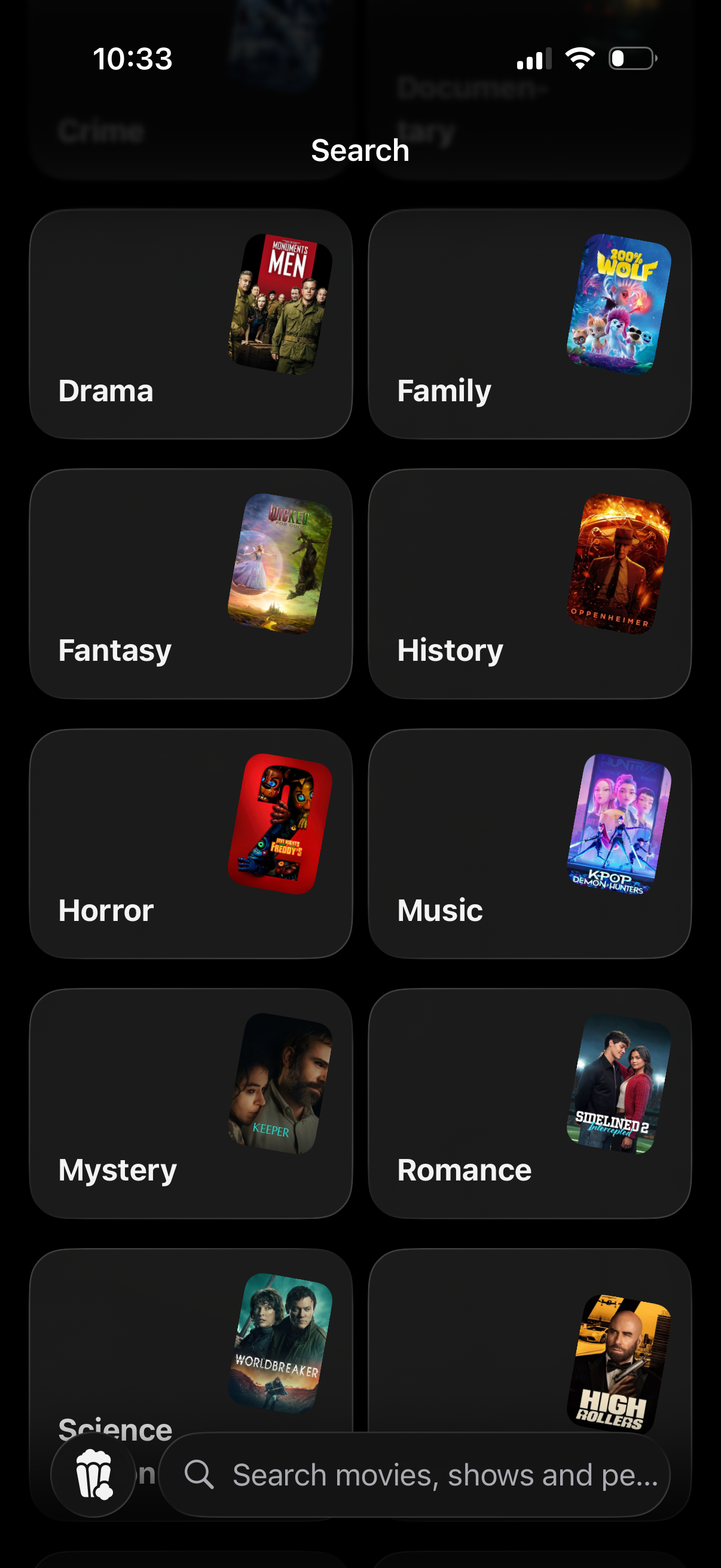The image size is (721, 1568).
Task: Select the Oppenheimer poster
Action: coord(621,563)
